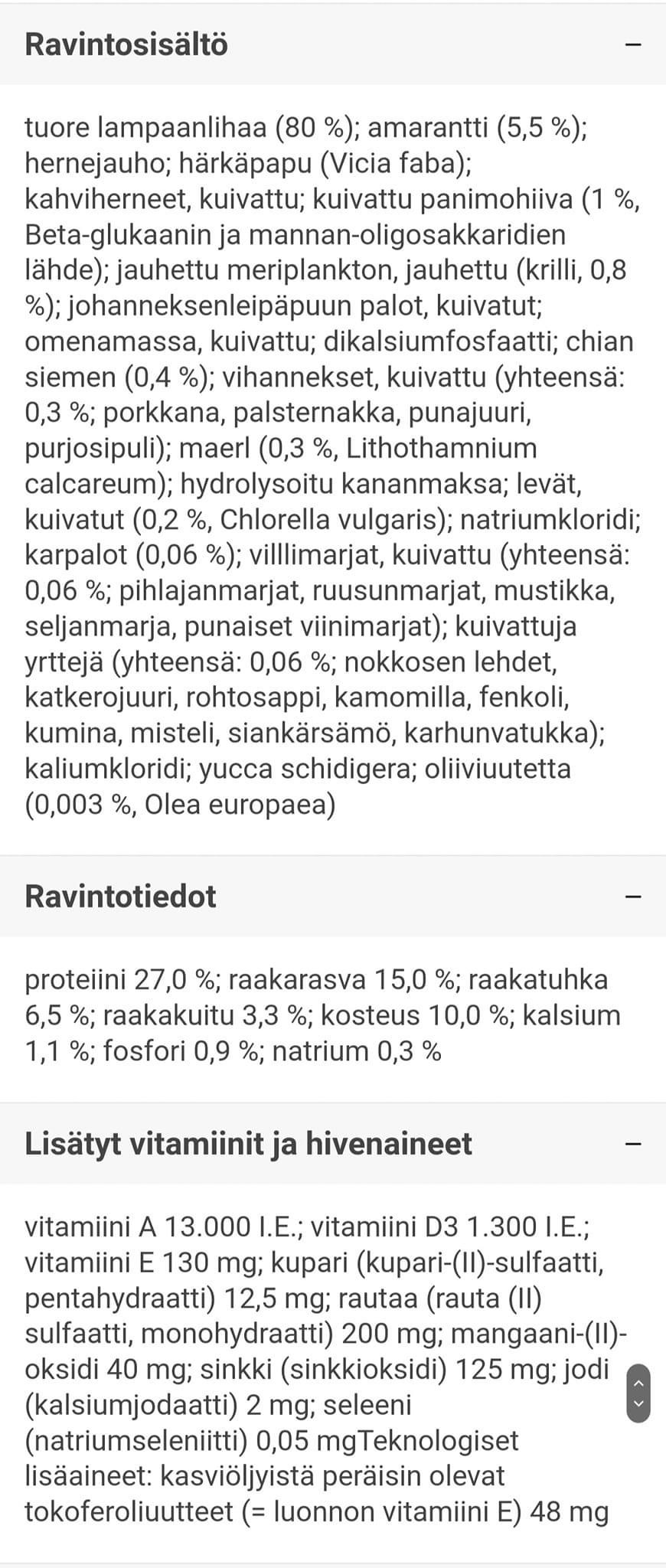The width and height of the screenshot is (666, 1568).
Task: Collapse Lisätyt vitamiinit ja hivenaineet section
Action: pos(632,1144)
